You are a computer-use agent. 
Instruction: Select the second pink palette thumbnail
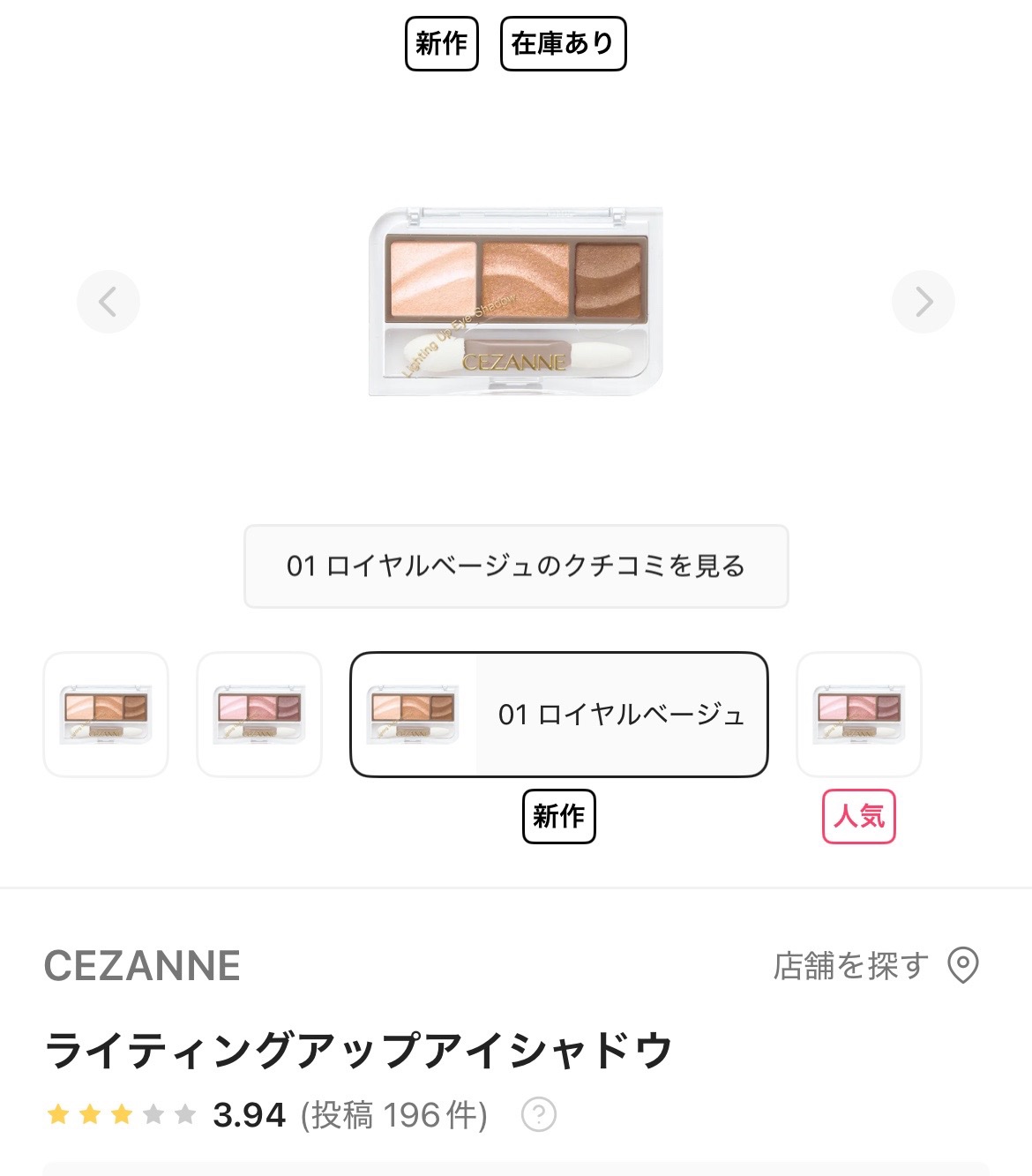tap(259, 715)
